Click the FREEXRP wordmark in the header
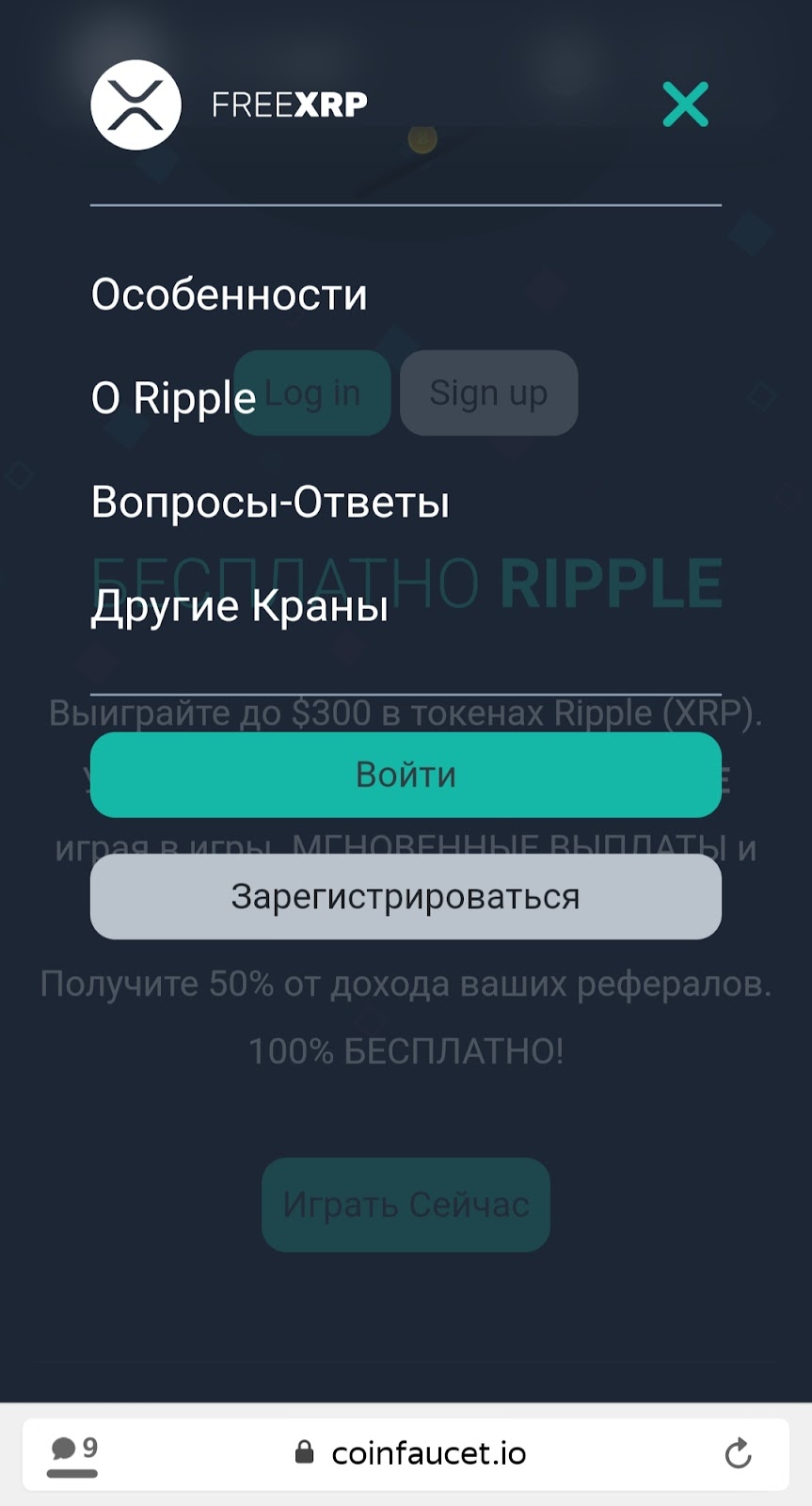Screen dimensions: 812x1506 pyautogui.click(x=292, y=104)
